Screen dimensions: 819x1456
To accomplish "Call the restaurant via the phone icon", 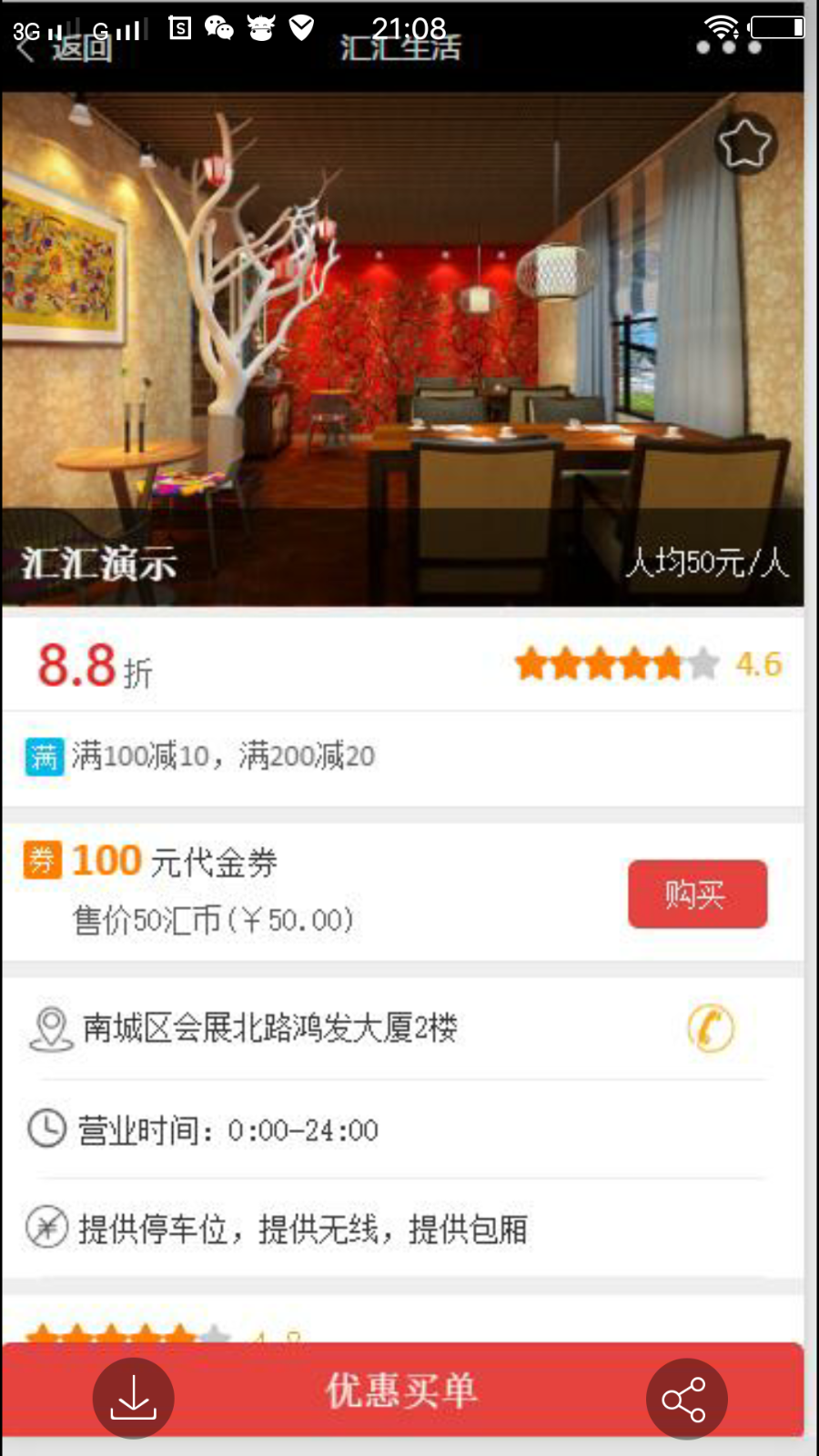I will (x=711, y=1028).
